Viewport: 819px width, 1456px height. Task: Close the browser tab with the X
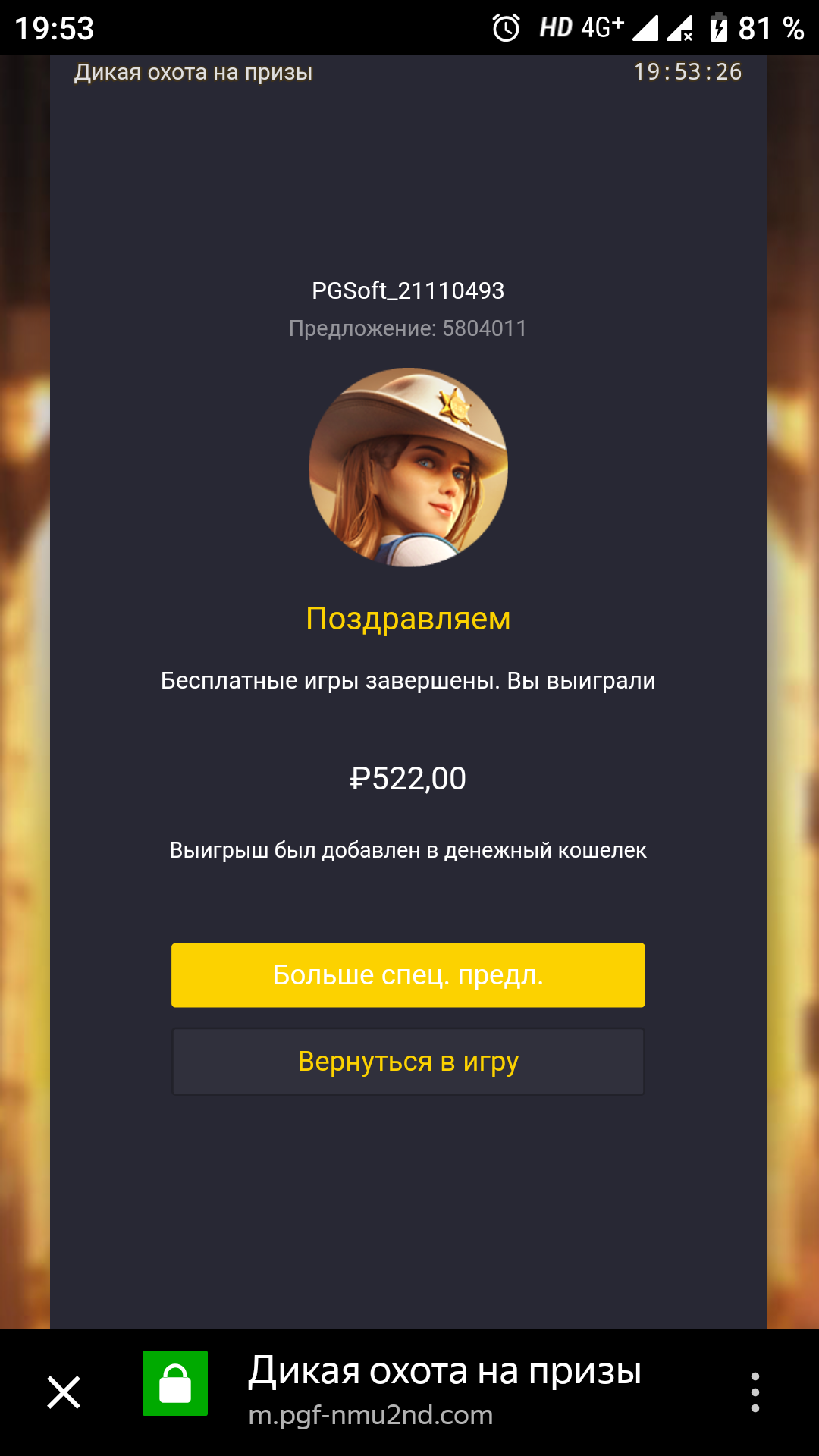pyautogui.click(x=64, y=1392)
